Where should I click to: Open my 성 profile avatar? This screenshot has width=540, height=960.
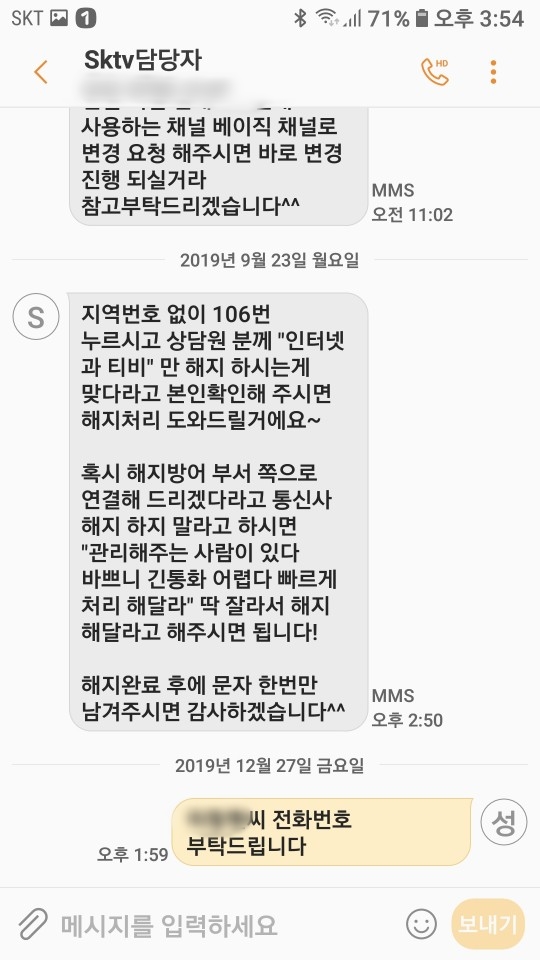point(503,822)
